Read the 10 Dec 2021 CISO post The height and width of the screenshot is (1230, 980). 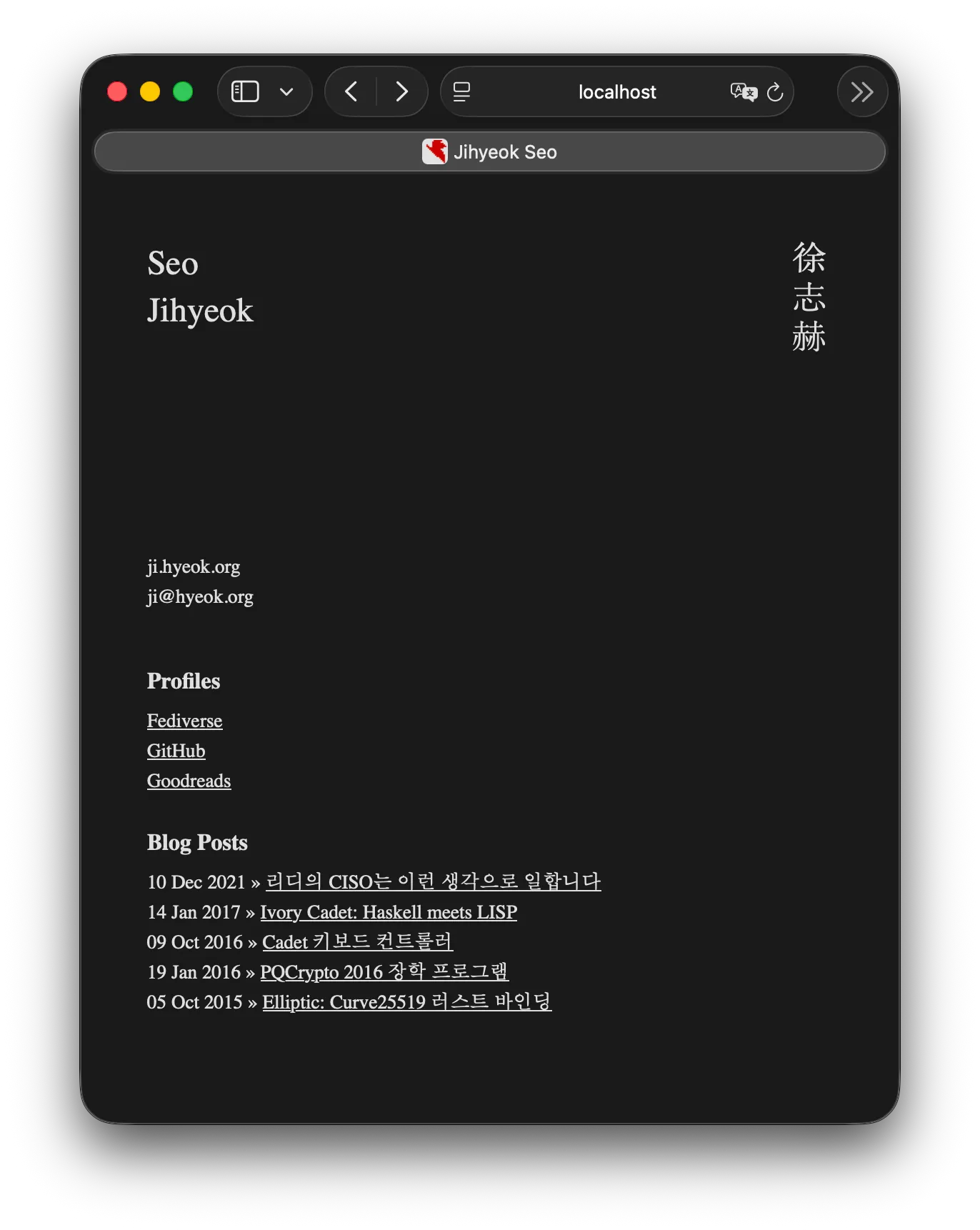point(433,882)
